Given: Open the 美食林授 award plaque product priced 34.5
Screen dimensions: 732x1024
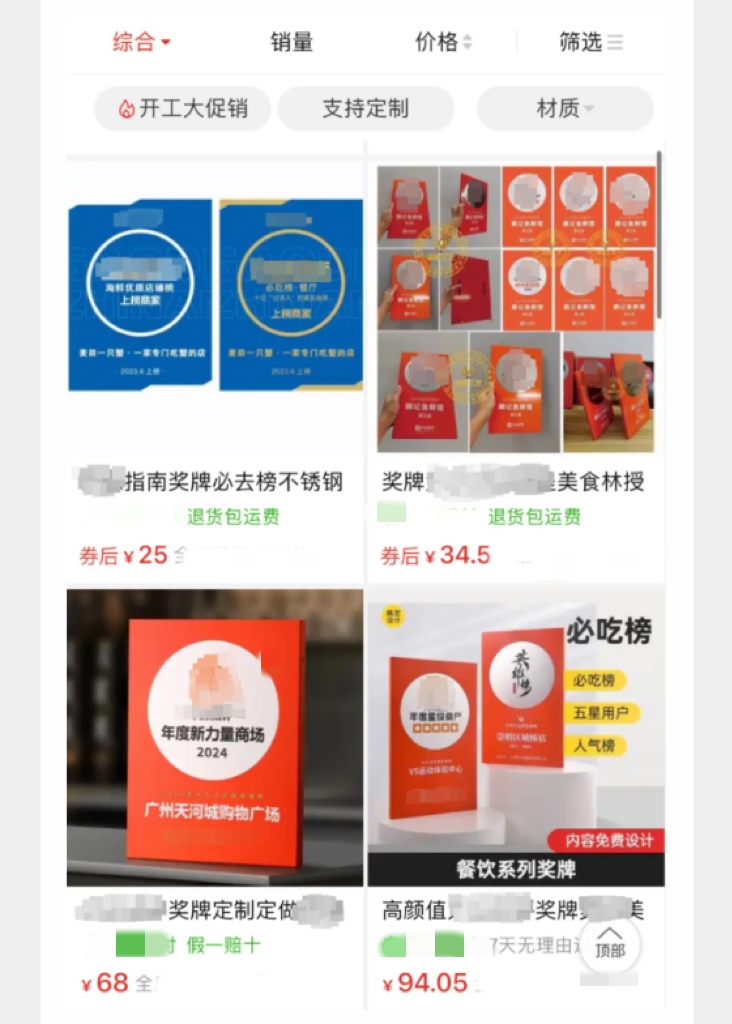Looking at the screenshot, I should pos(515,310).
